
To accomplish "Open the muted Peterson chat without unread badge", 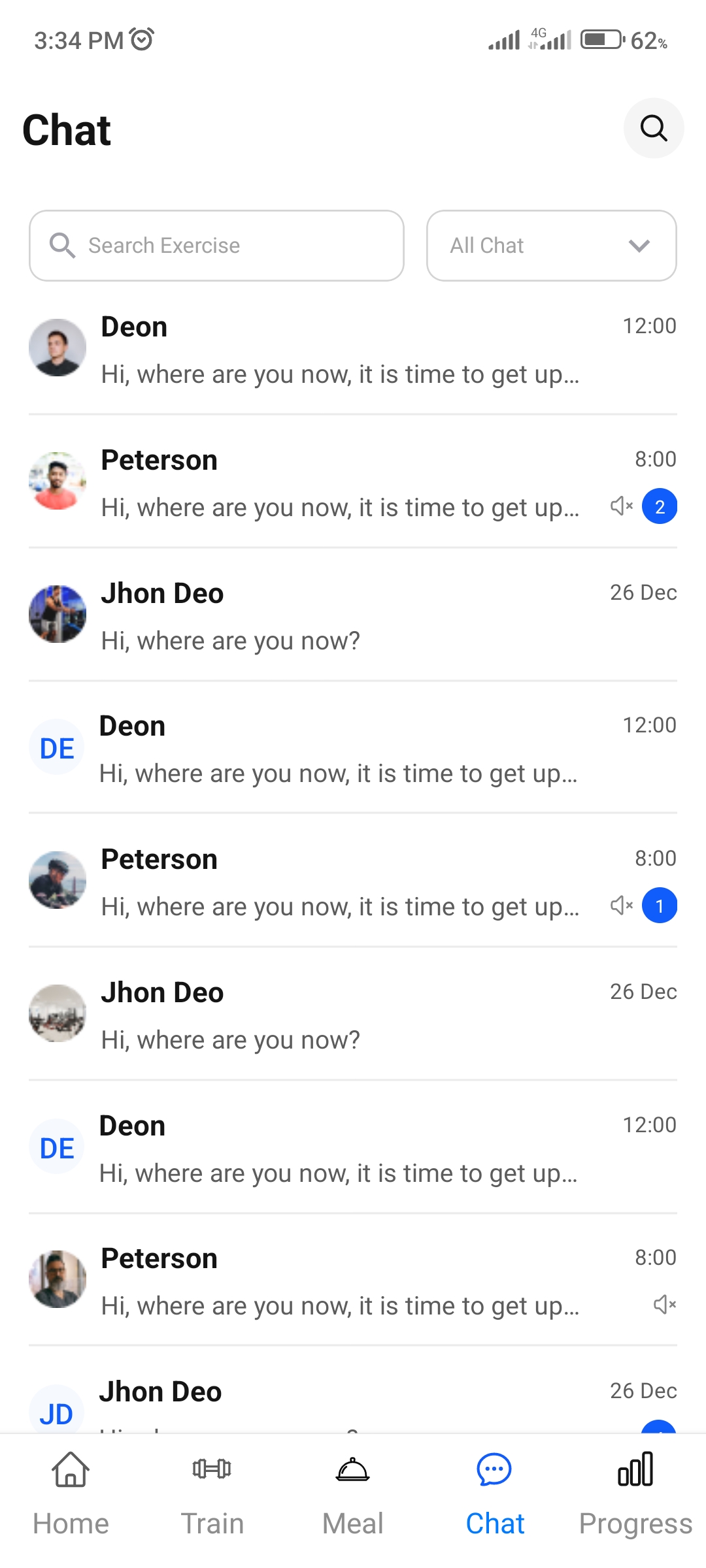I will point(340,1281).
